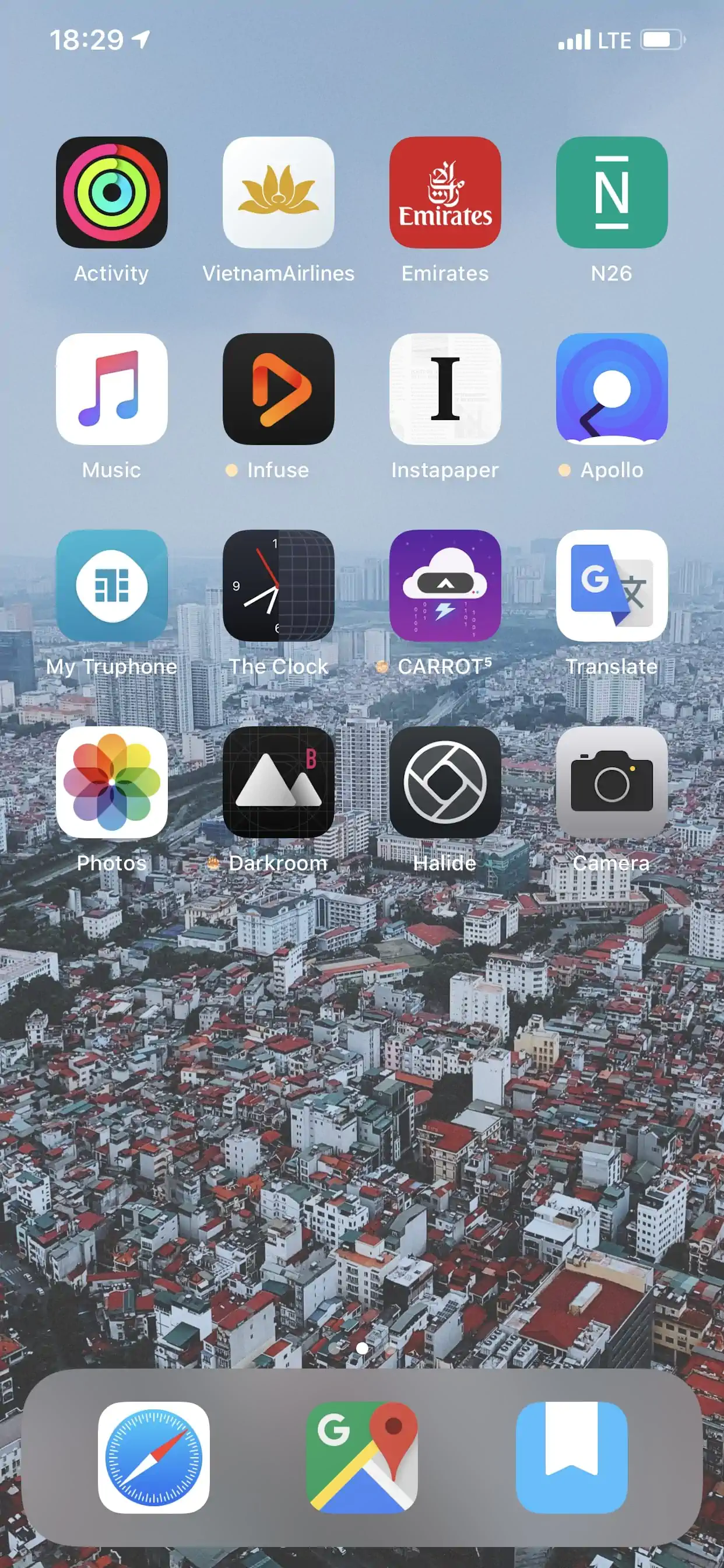Launch Apollo app
This screenshot has width=724, height=1568.
(x=611, y=389)
